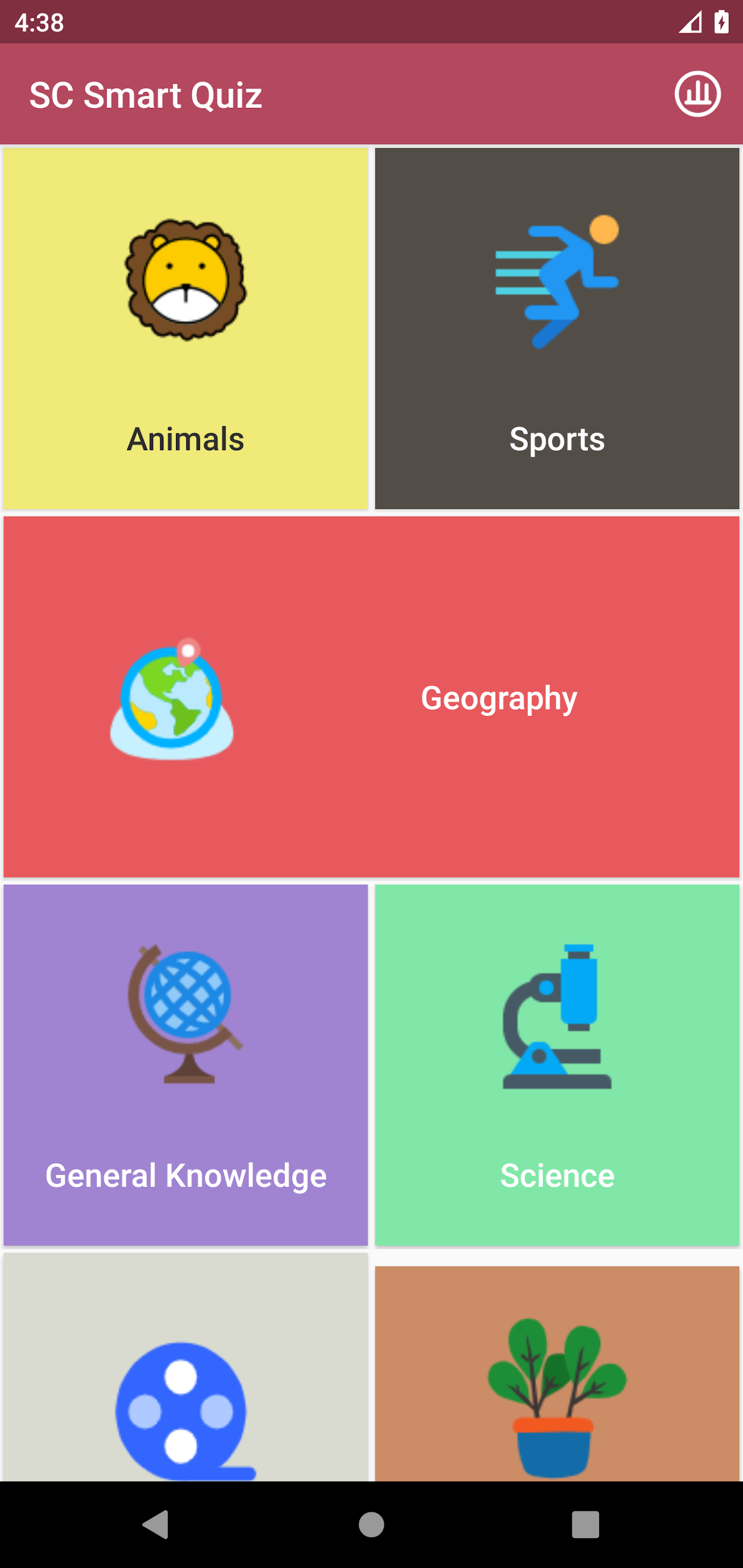
Task: Start the Geography quiz category
Action: [371, 697]
